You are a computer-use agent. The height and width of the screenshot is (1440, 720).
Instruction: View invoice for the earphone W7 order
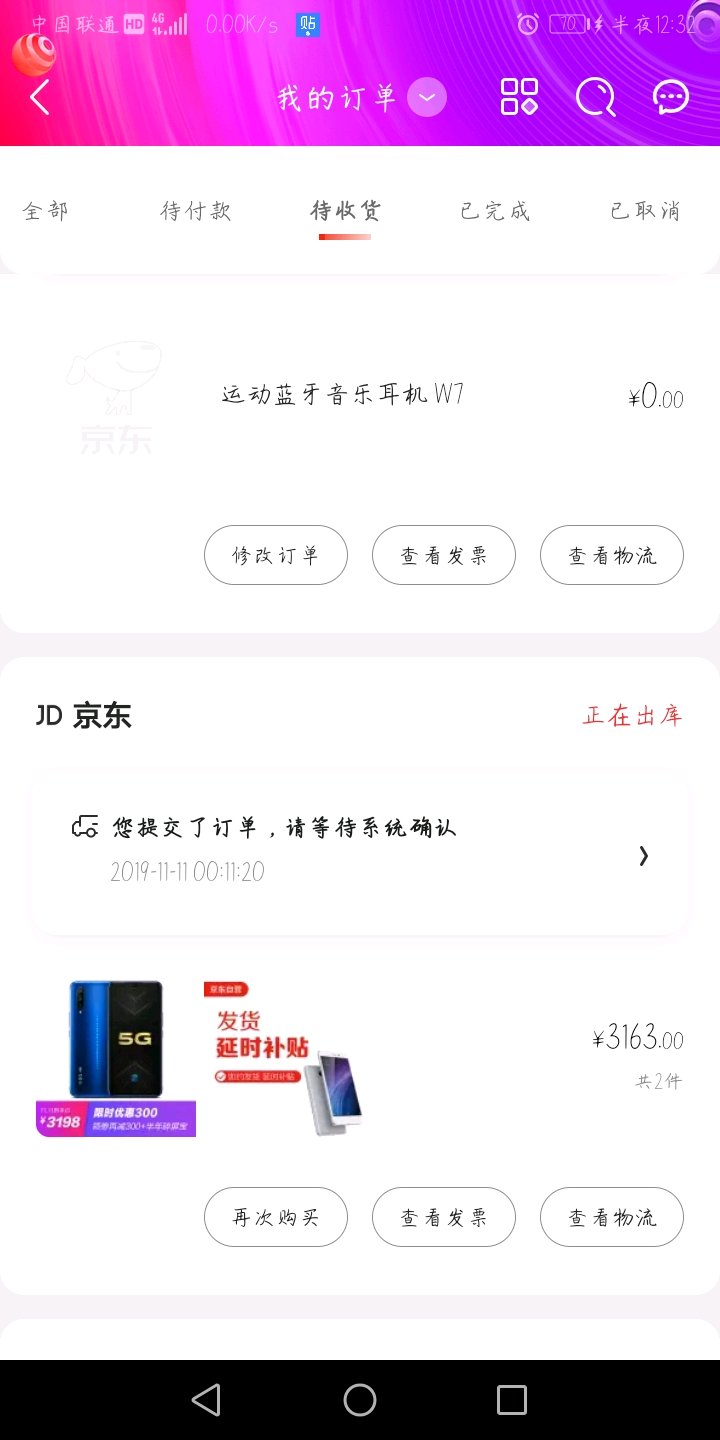(444, 555)
